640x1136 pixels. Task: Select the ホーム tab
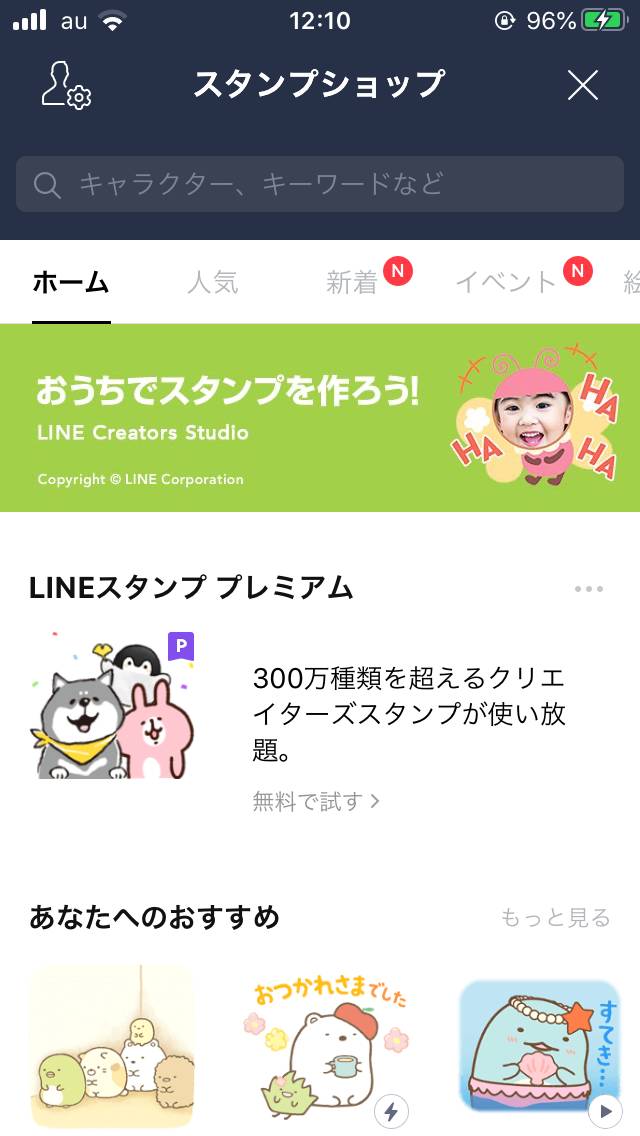(71, 283)
